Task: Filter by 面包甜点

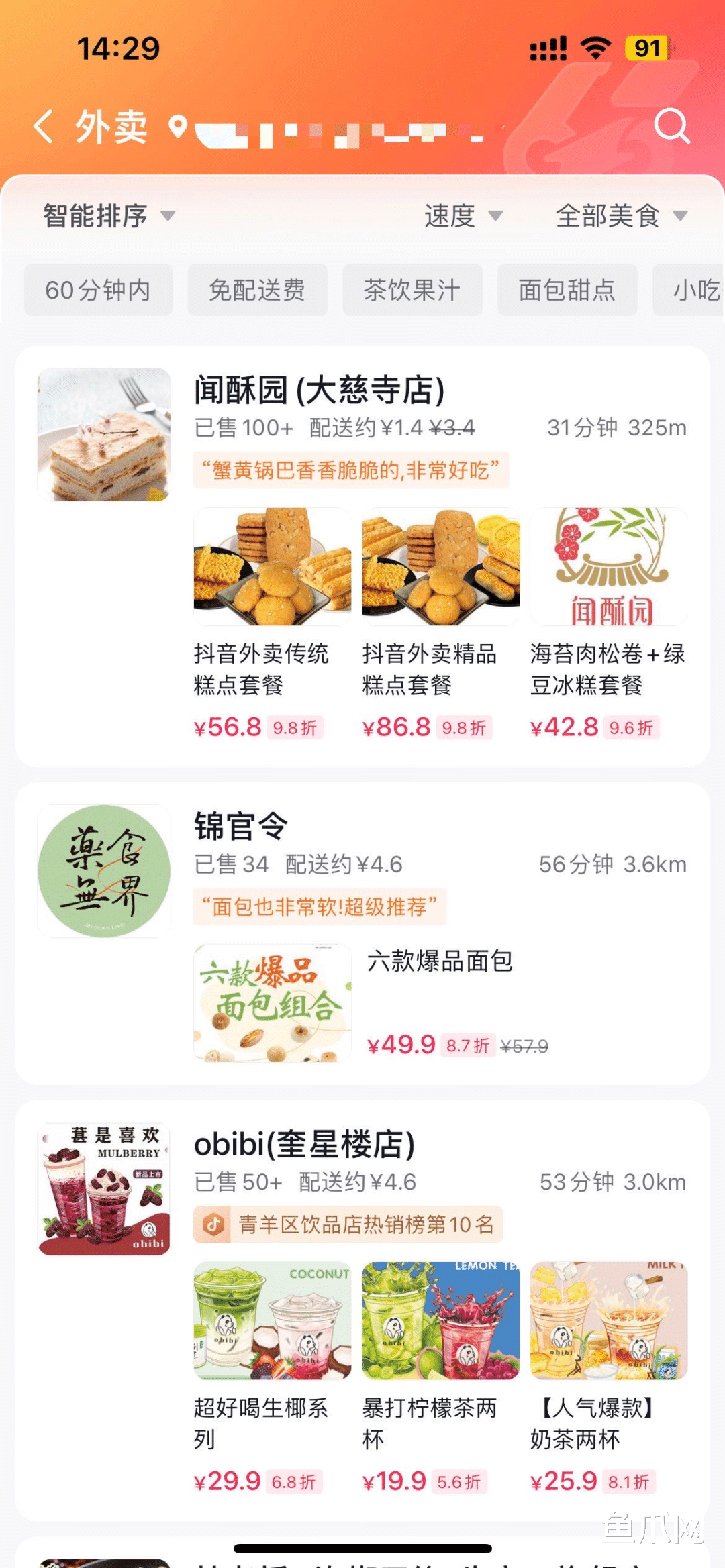Action: 567,290
